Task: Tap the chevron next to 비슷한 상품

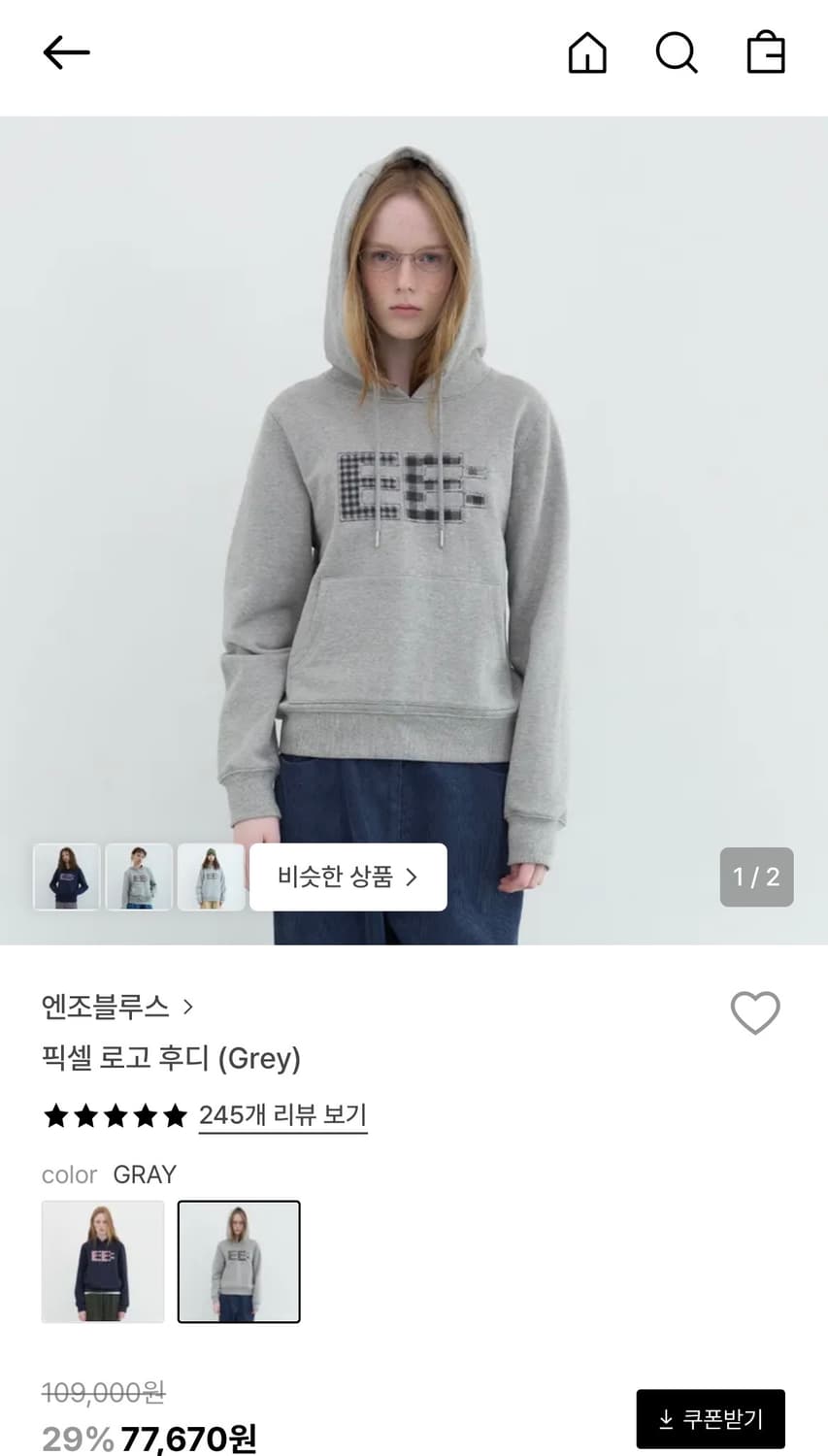Action: pos(412,877)
